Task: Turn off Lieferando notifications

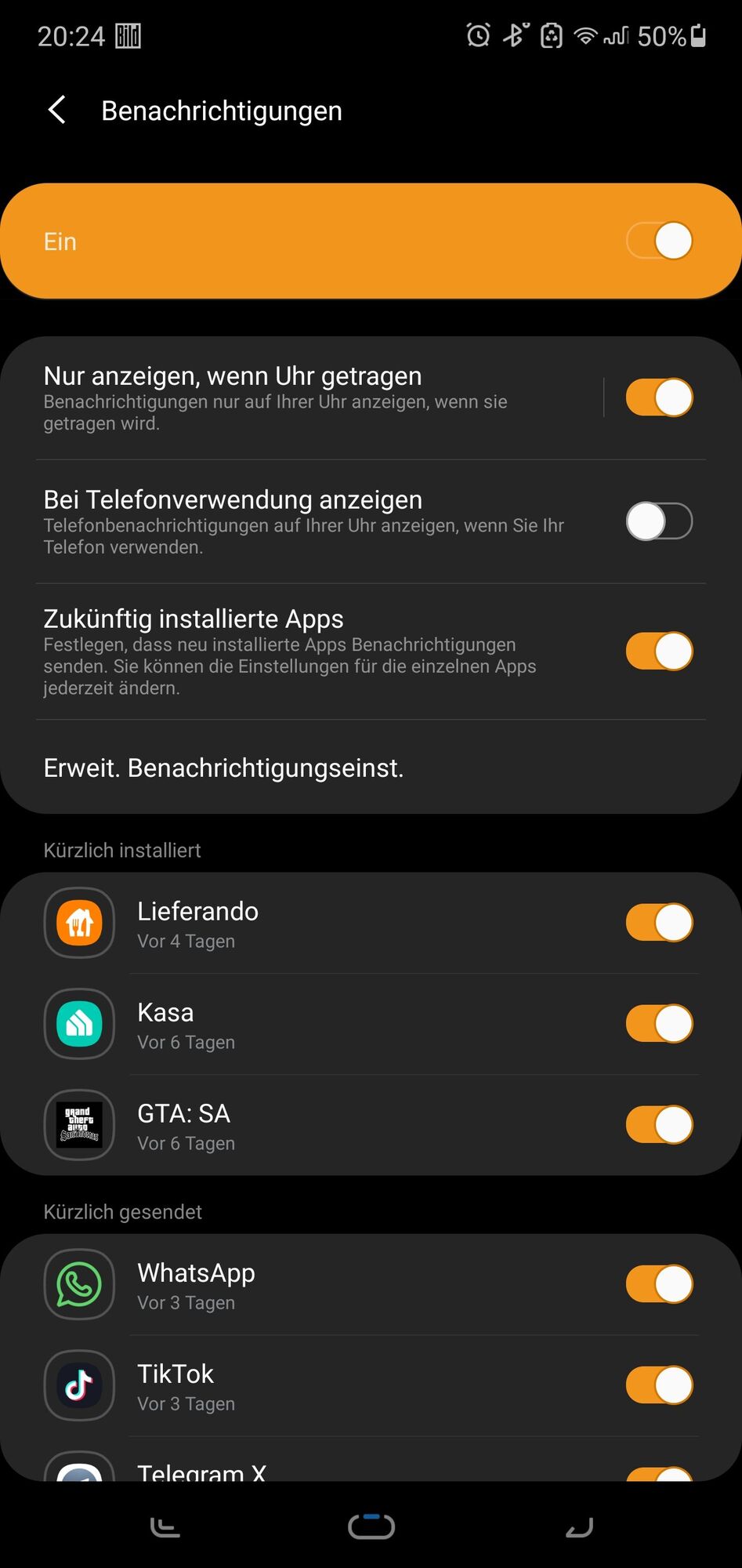Action: [x=659, y=923]
